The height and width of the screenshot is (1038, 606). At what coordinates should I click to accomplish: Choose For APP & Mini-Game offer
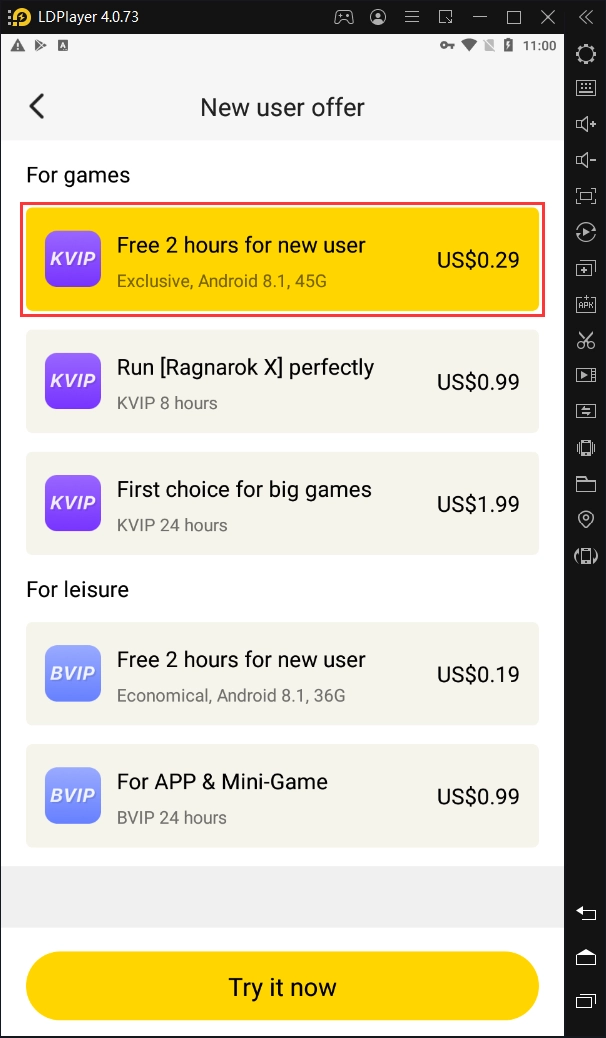point(282,796)
